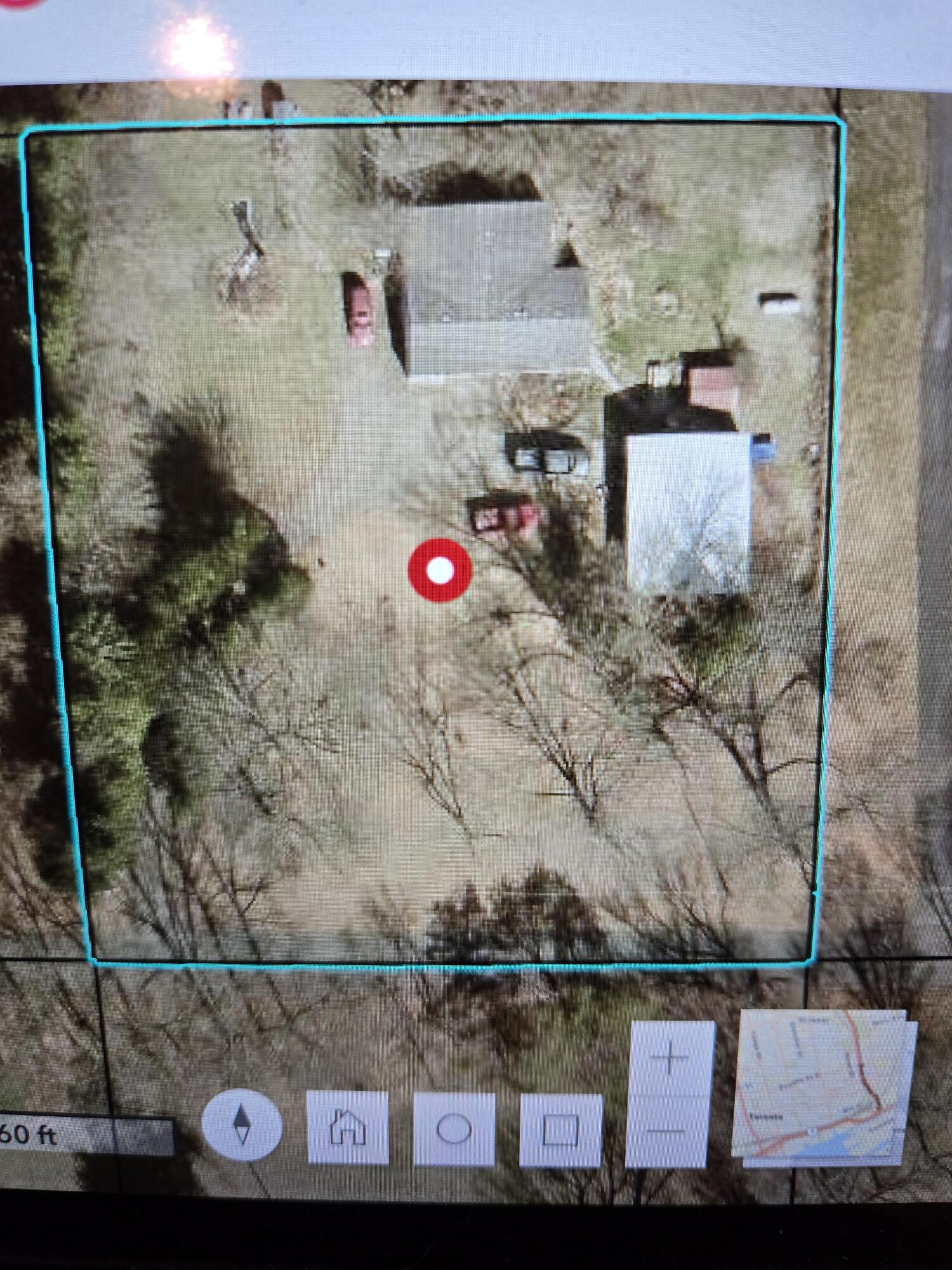This screenshot has height=1270, width=952.
Task: Return map to the home extent
Action: [x=348, y=1128]
